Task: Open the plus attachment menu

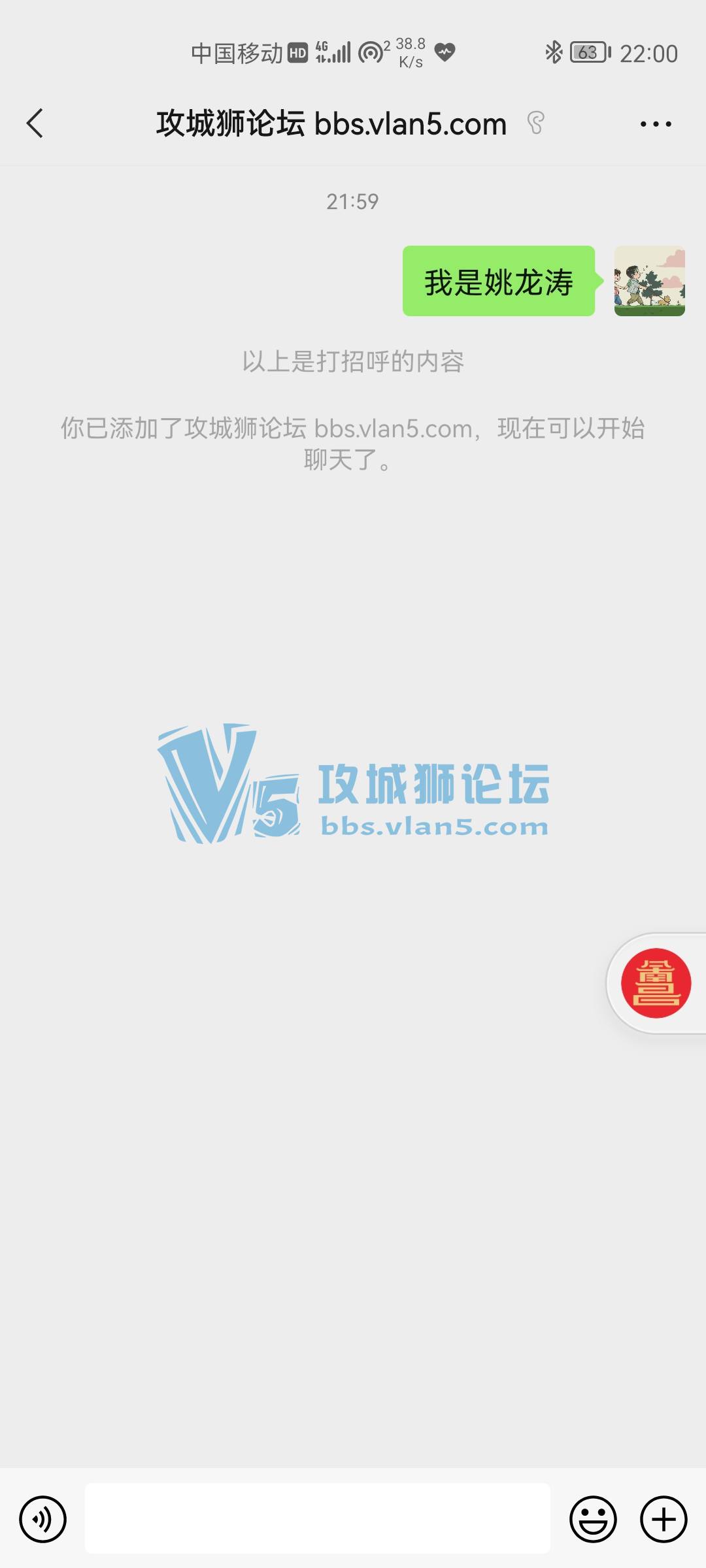Action: (x=663, y=1519)
